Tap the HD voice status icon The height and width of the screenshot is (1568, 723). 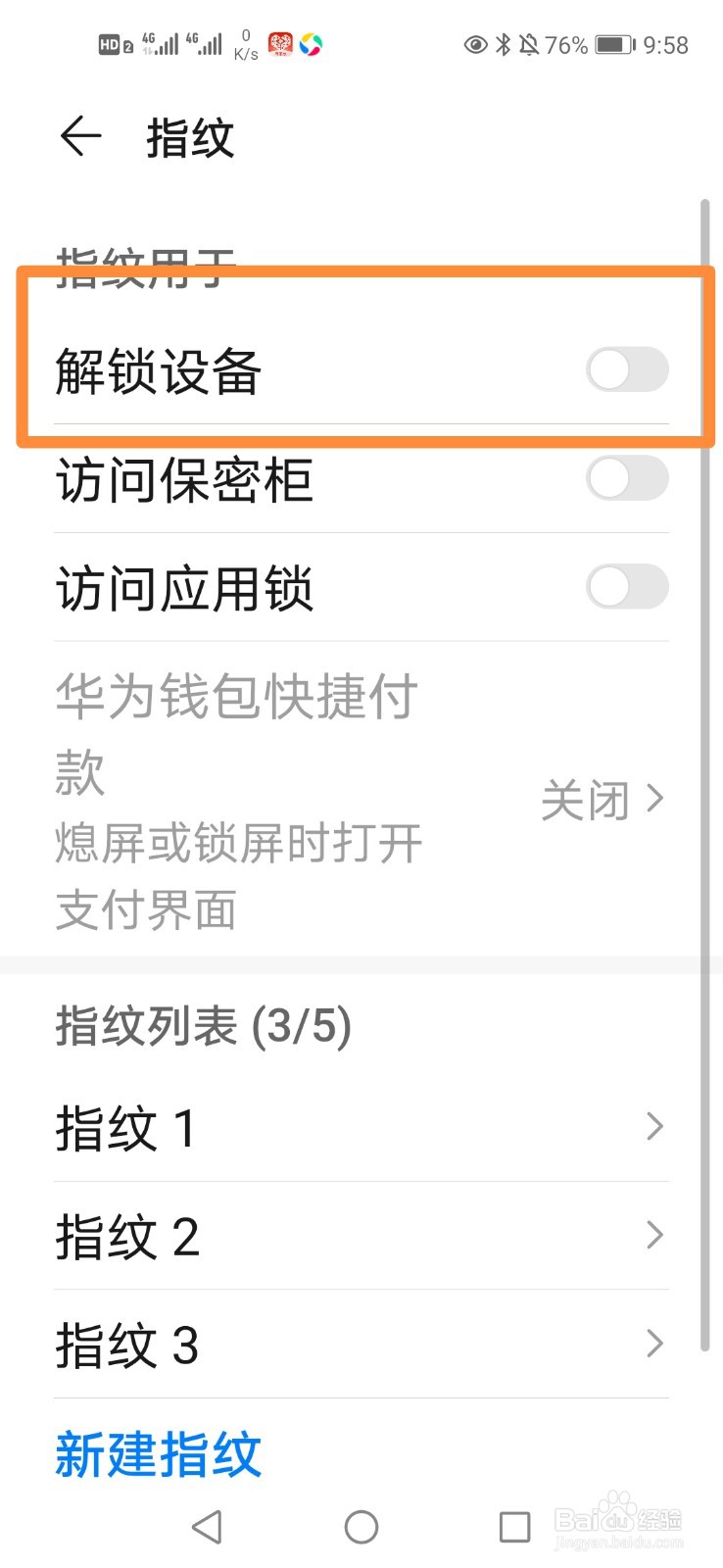pos(110,44)
